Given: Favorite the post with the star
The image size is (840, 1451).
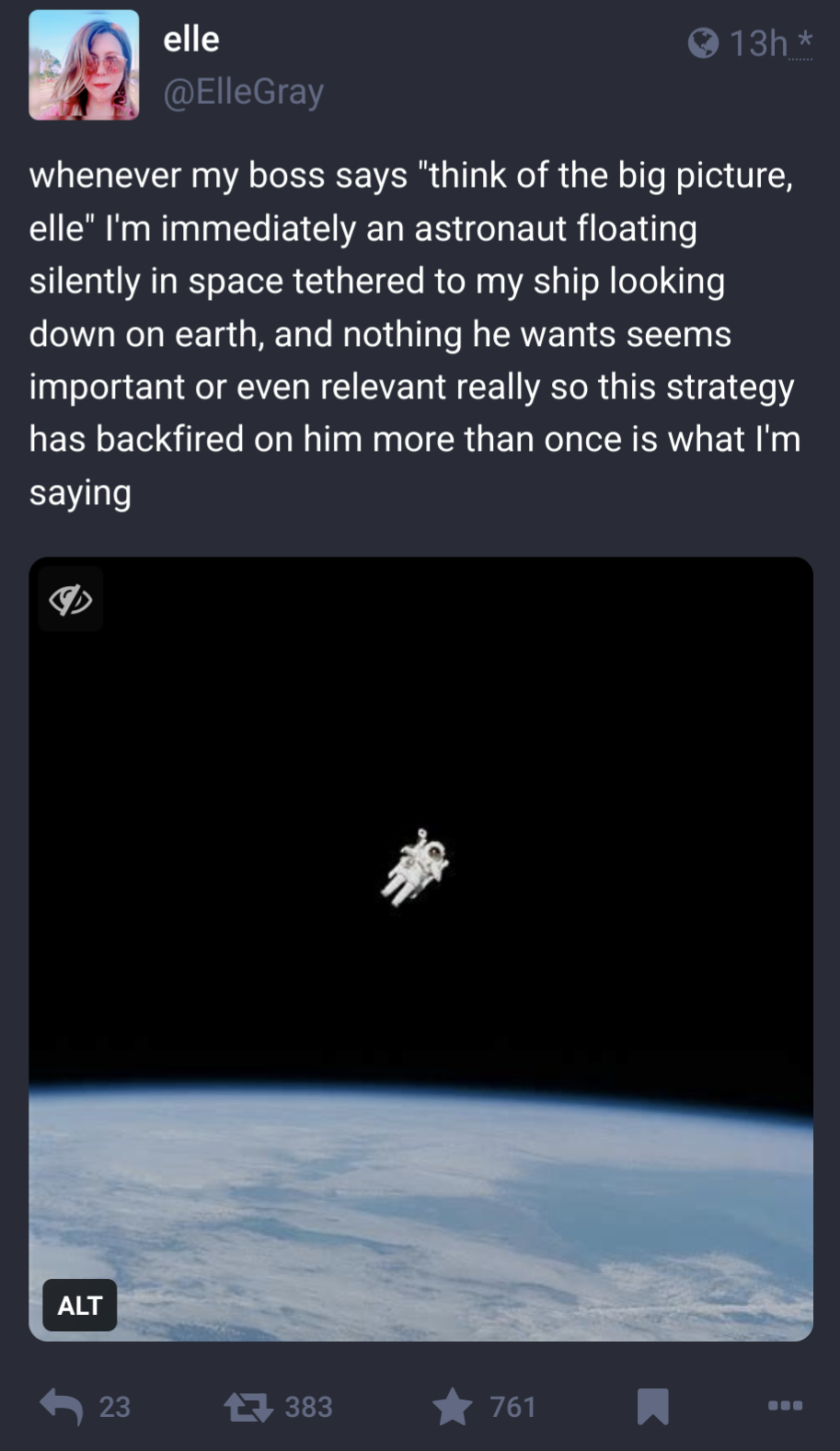Looking at the screenshot, I should click(453, 1406).
